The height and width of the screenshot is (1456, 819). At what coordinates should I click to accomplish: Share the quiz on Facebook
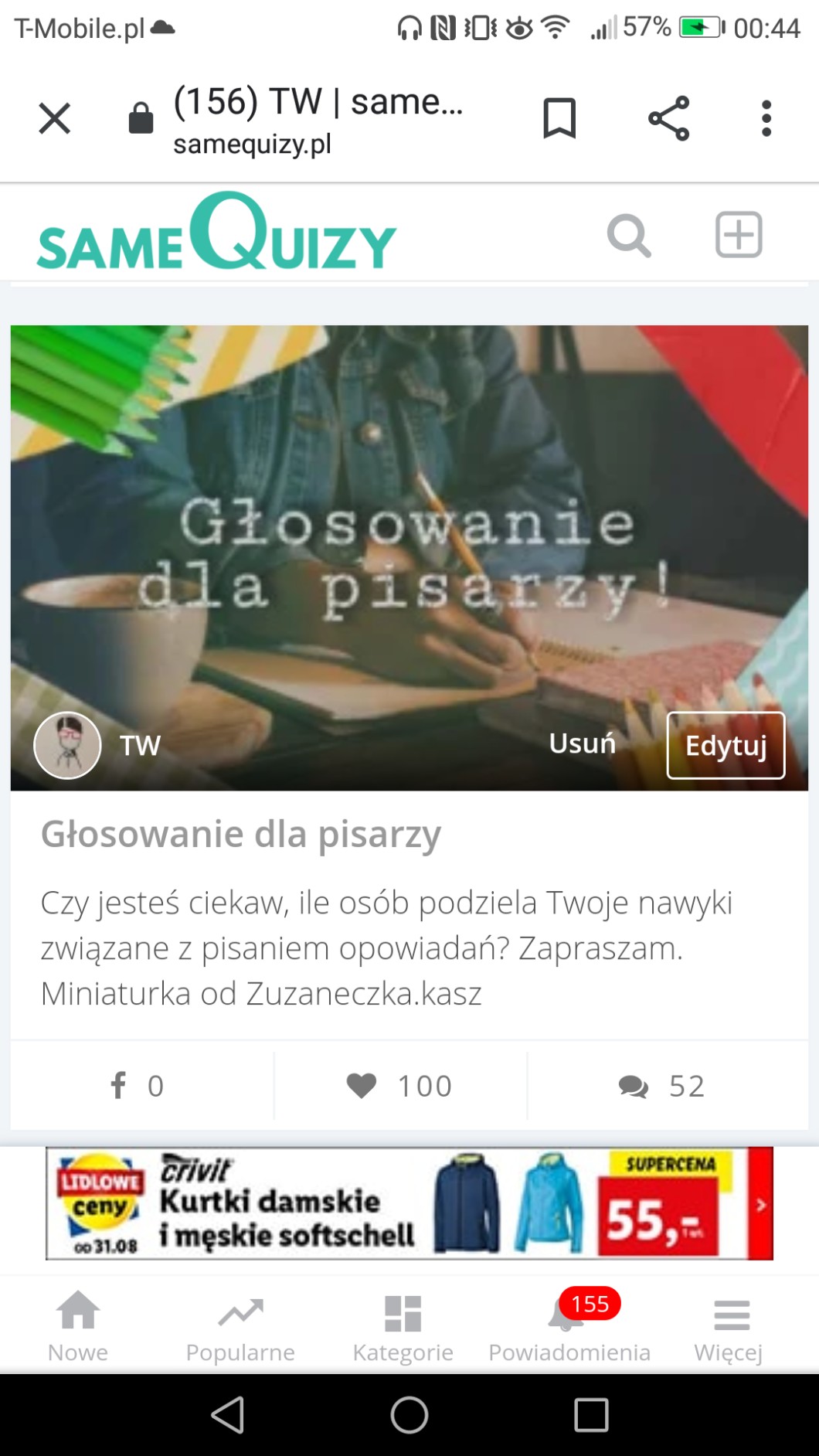coord(137,1086)
